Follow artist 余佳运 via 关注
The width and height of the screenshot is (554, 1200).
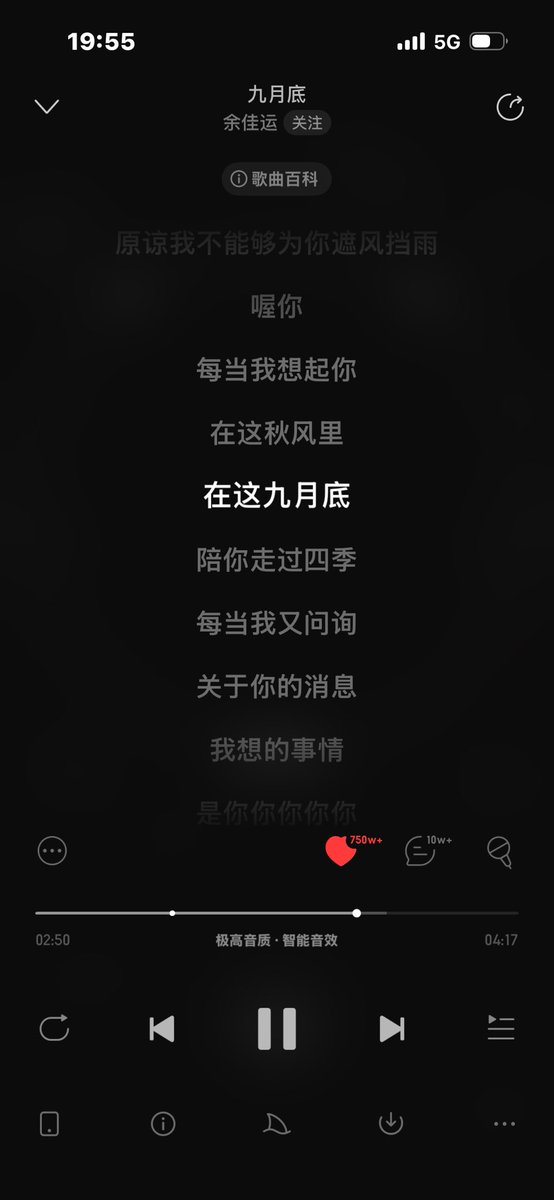coord(307,123)
